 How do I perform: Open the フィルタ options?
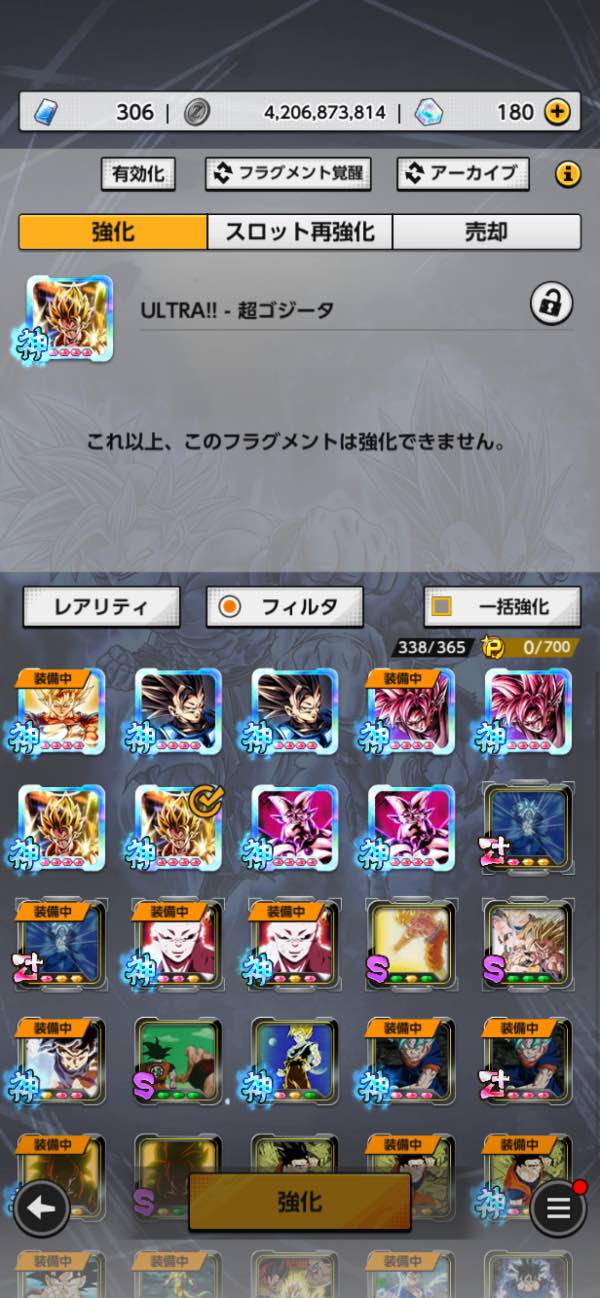tap(284, 606)
